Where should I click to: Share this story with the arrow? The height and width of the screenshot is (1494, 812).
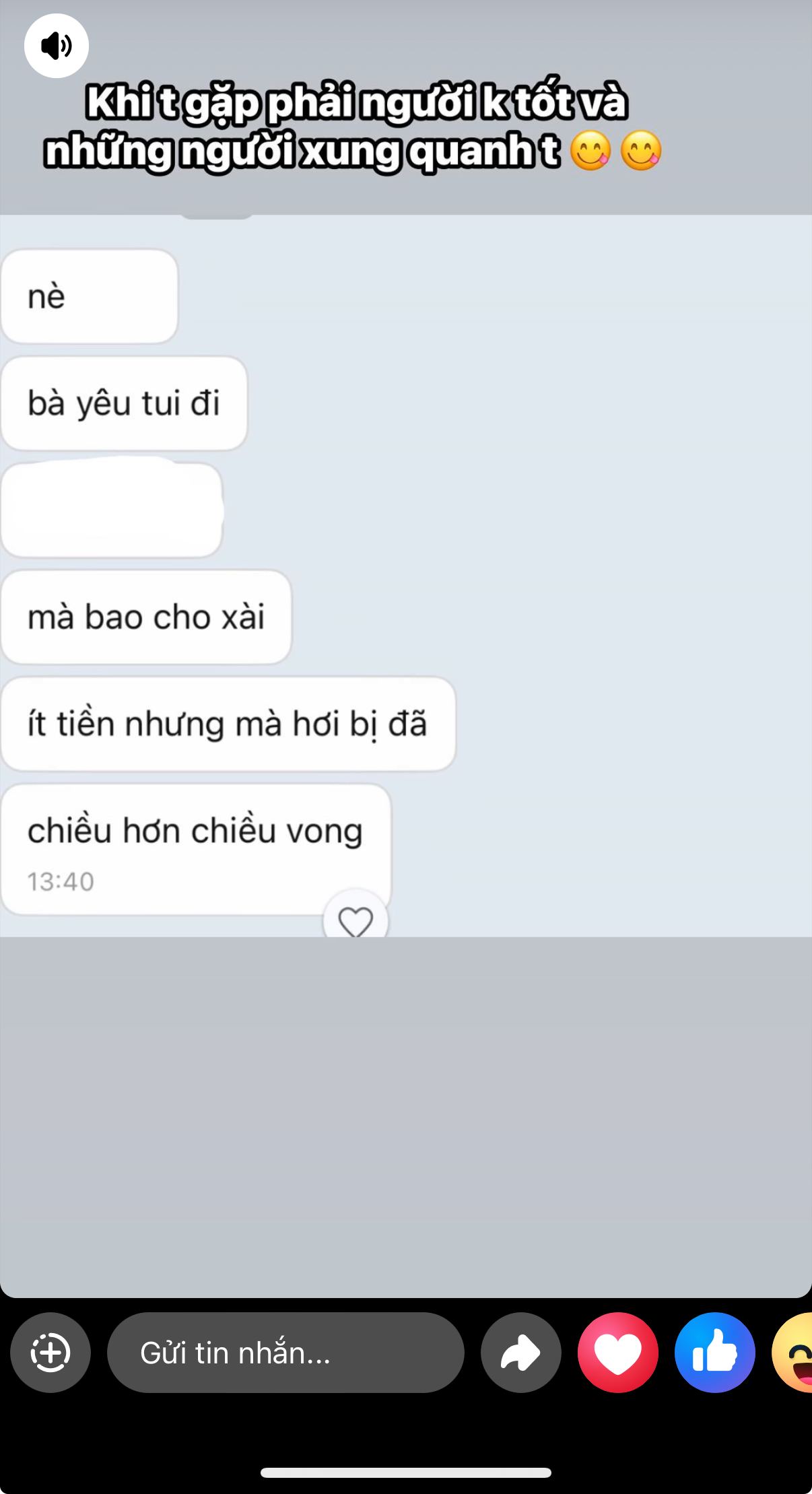[520, 1352]
